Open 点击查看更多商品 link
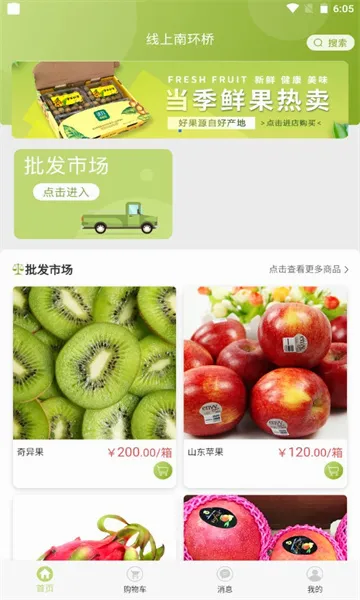The image size is (360, 600). coord(308,269)
